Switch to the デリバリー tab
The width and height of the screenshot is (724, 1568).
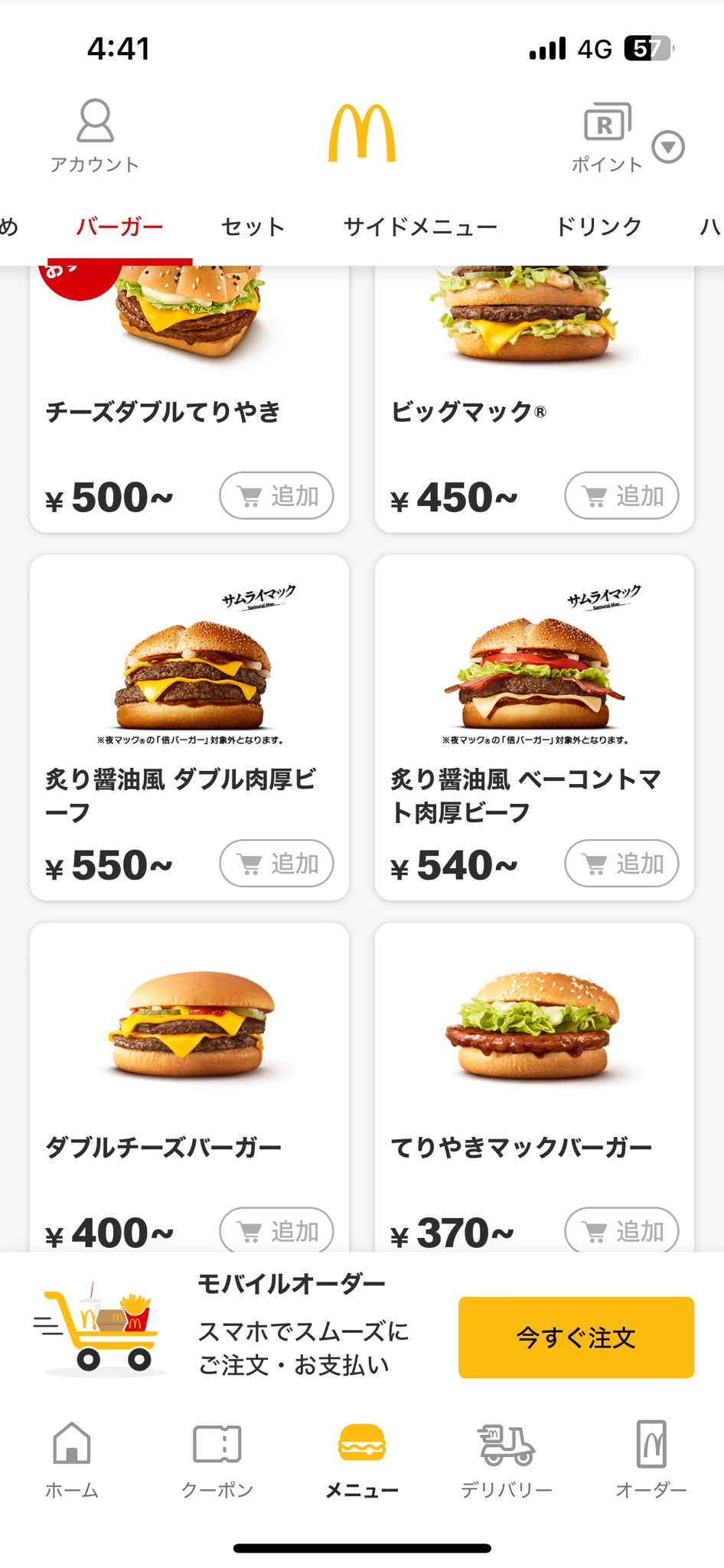click(506, 1459)
